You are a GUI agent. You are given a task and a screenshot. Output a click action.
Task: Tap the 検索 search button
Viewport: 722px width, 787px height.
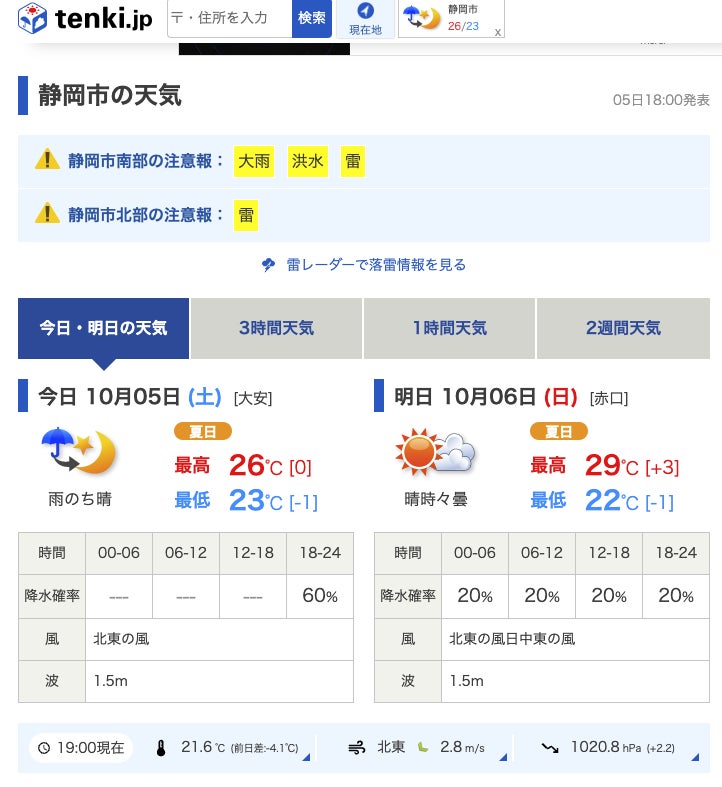point(312,18)
